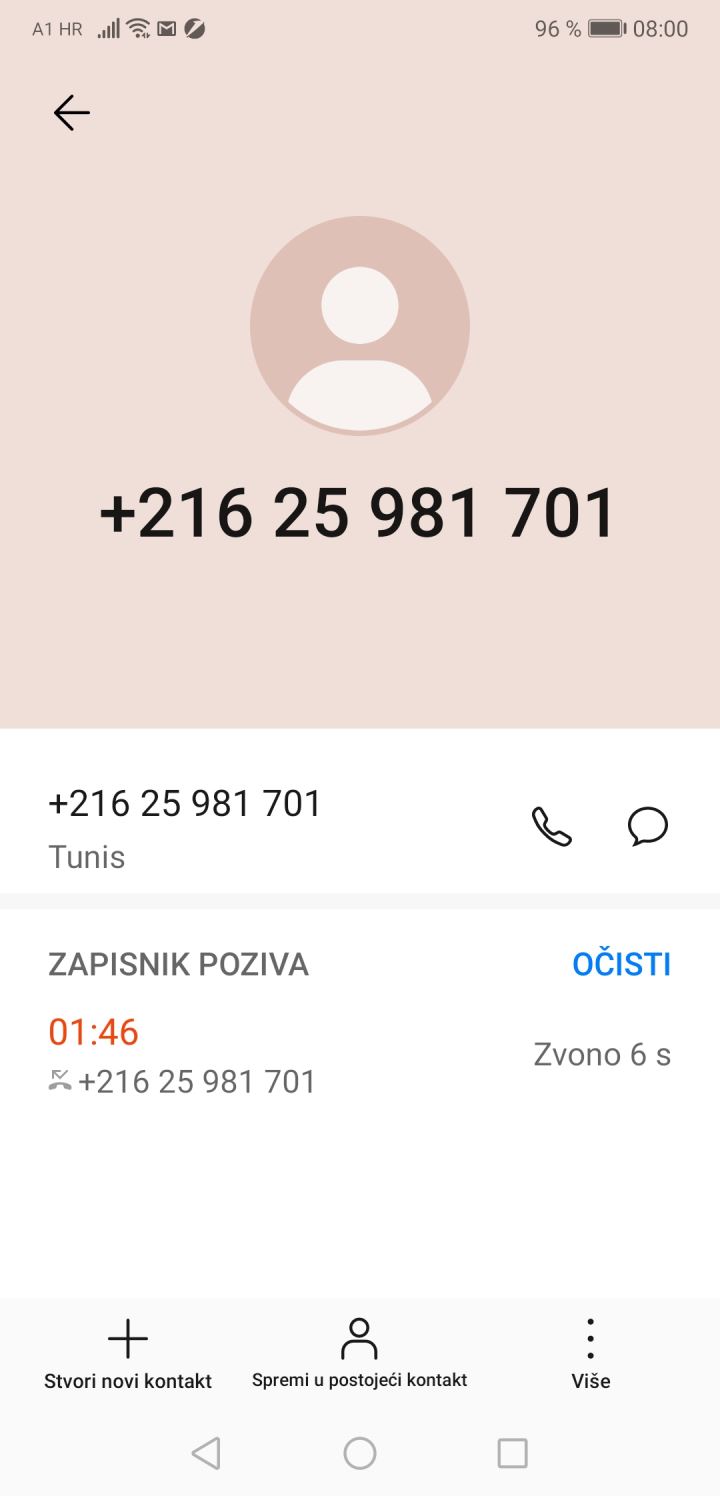Open the 01:46 missed call entry
720x1496 pixels.
300,1056
